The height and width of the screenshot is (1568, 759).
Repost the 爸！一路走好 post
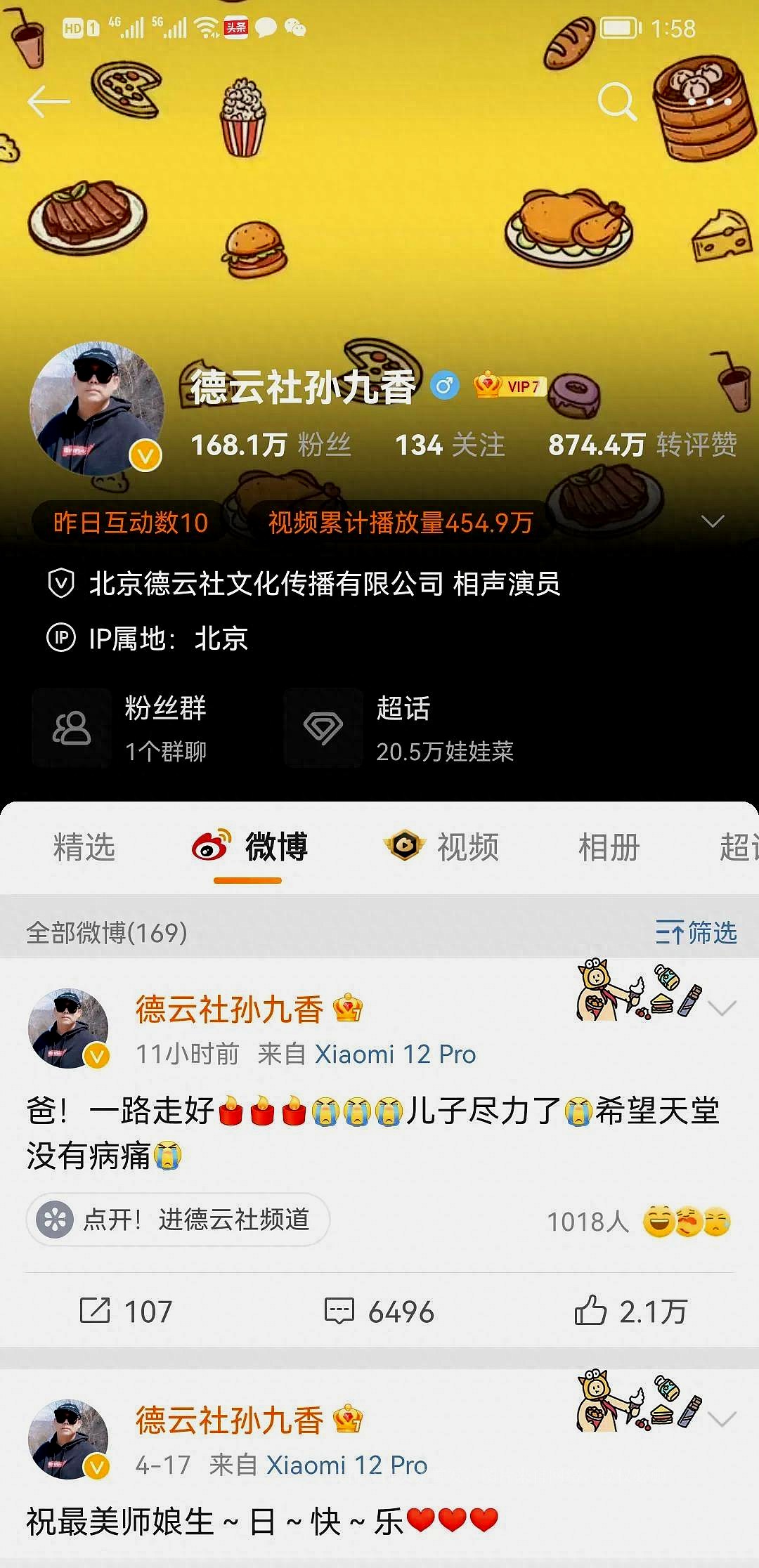click(126, 1312)
